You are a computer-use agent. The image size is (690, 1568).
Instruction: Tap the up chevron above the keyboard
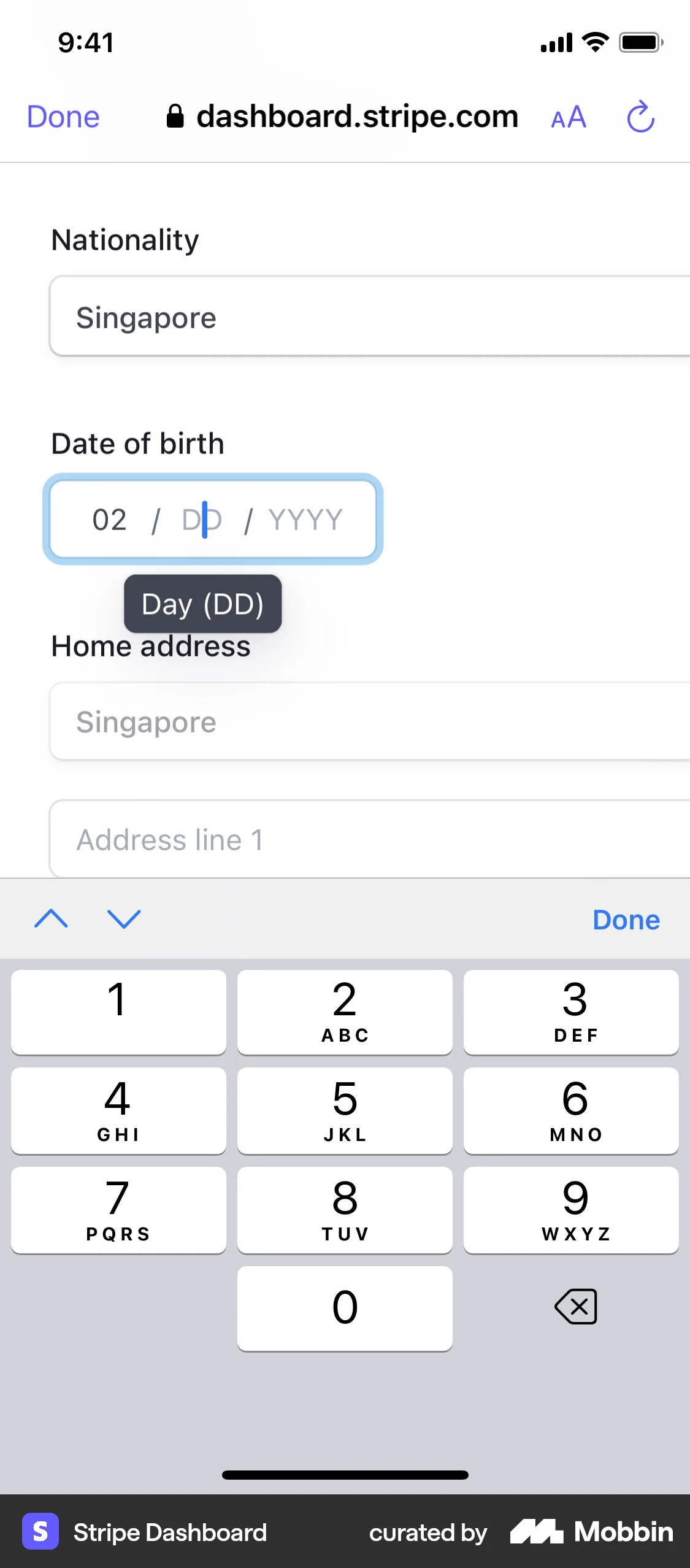pos(51,918)
